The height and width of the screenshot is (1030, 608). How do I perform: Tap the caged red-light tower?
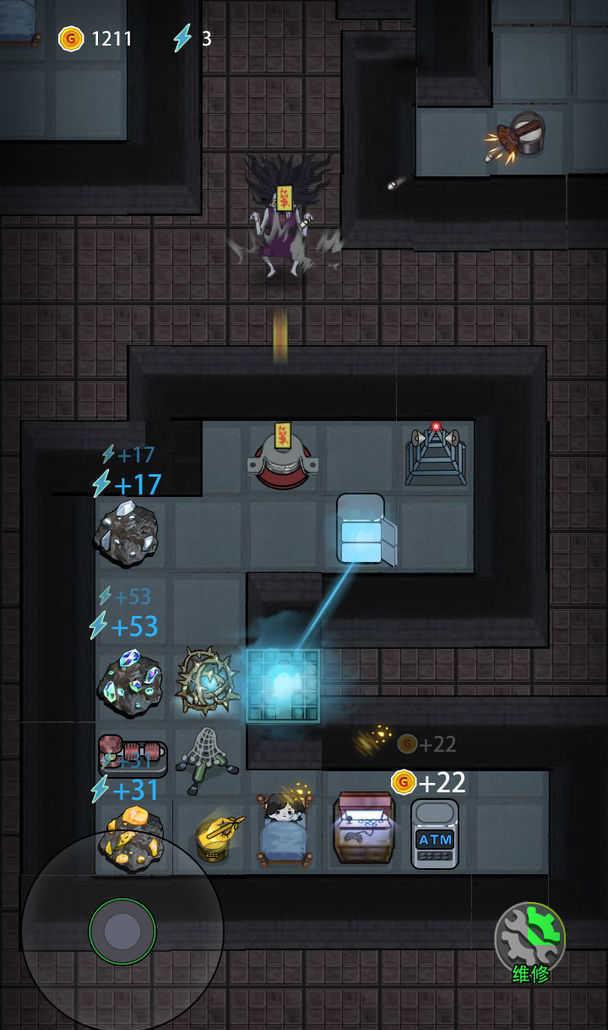pos(435,455)
